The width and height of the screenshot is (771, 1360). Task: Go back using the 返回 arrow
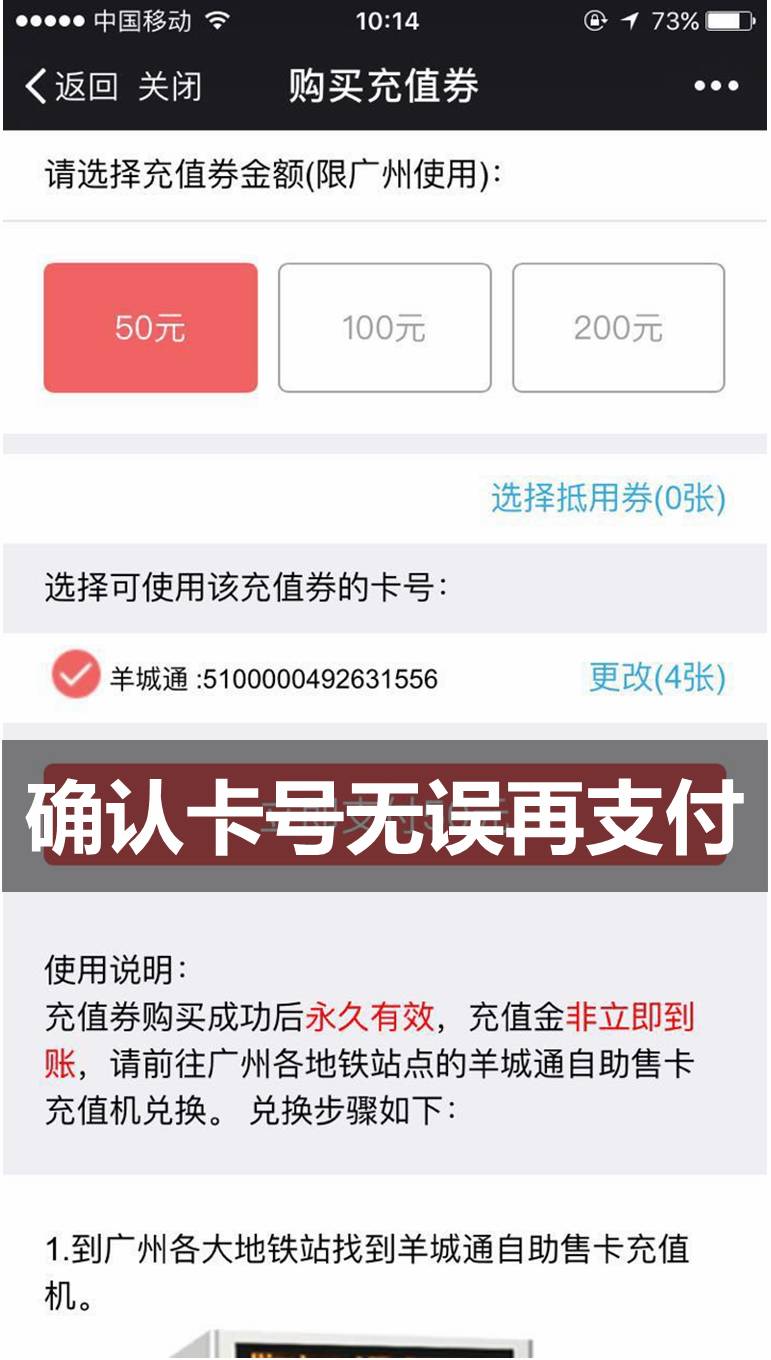pos(70,86)
